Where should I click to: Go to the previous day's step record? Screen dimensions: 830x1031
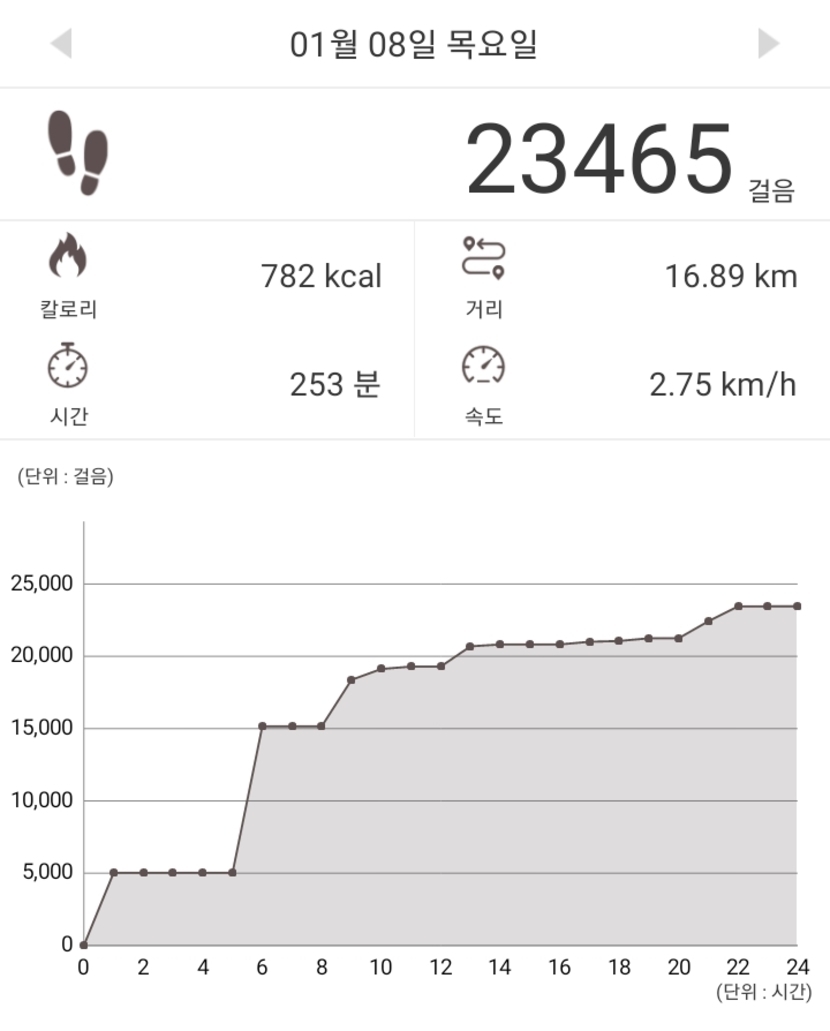(x=61, y=44)
